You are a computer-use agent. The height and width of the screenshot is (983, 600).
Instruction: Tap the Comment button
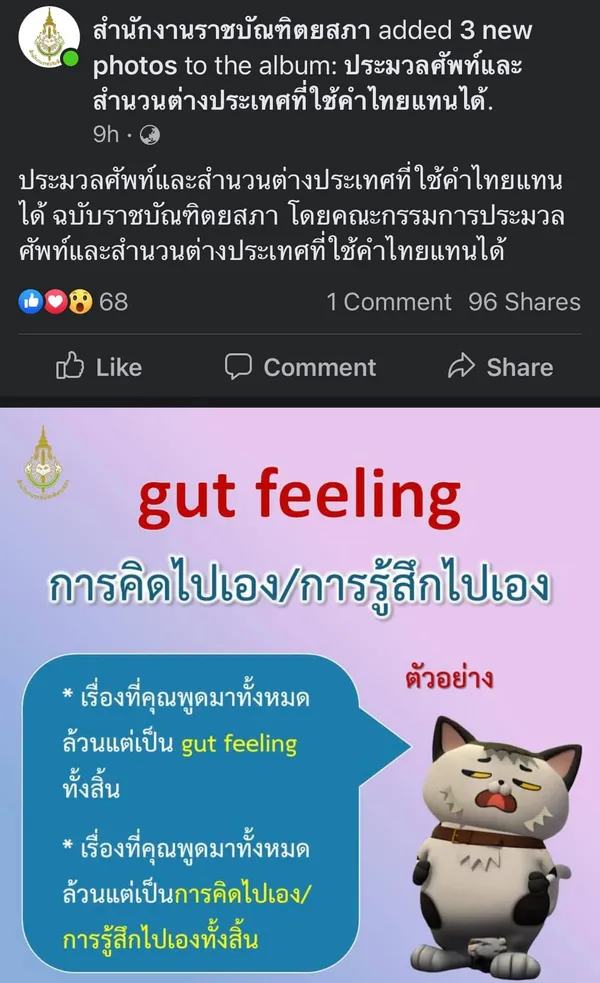(x=300, y=367)
